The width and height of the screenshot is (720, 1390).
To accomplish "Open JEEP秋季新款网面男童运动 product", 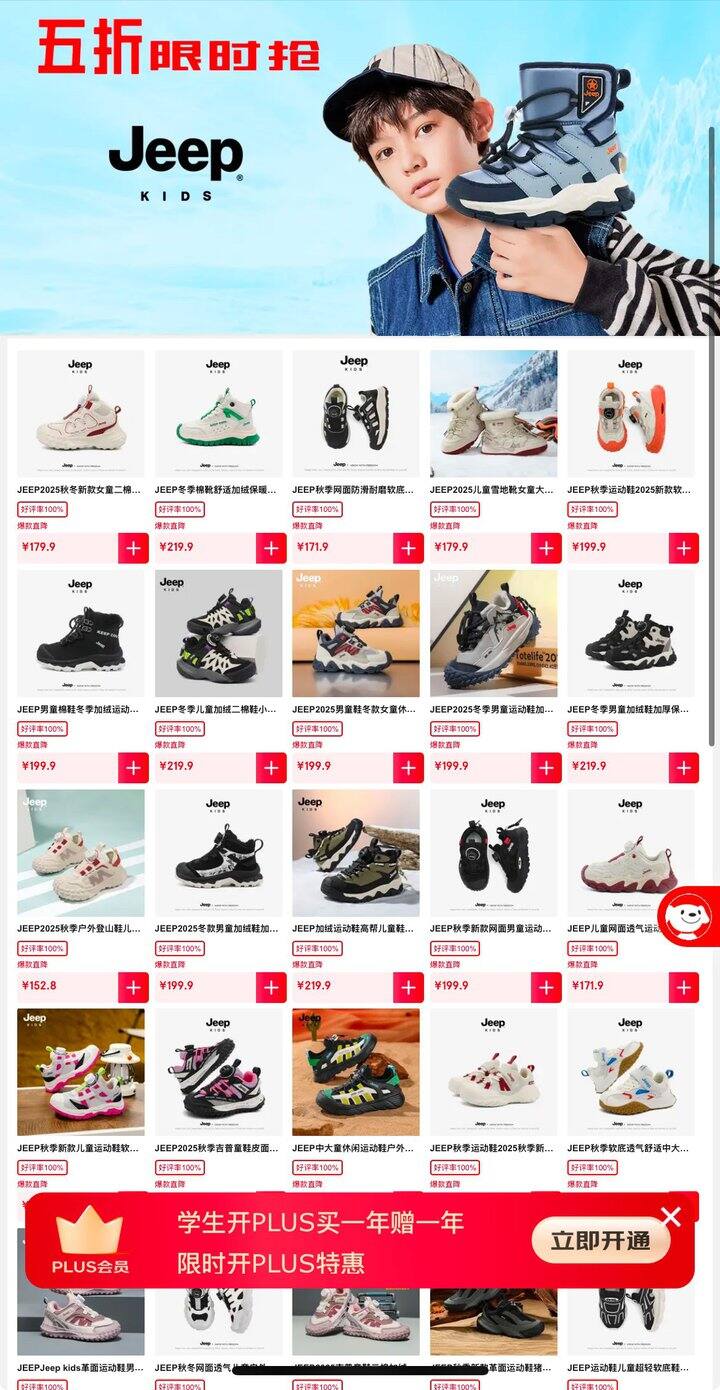I will [x=493, y=853].
